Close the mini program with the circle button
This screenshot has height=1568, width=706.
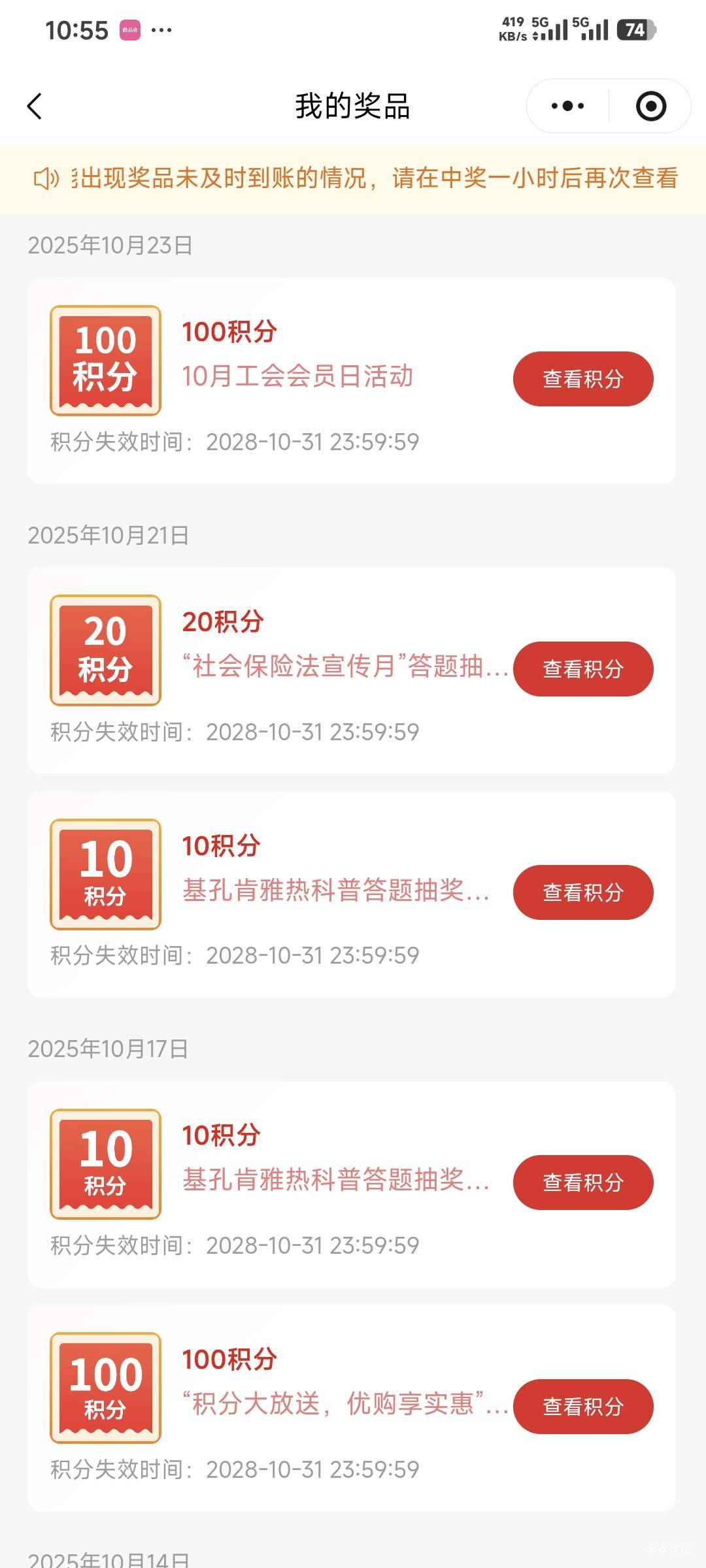point(650,106)
